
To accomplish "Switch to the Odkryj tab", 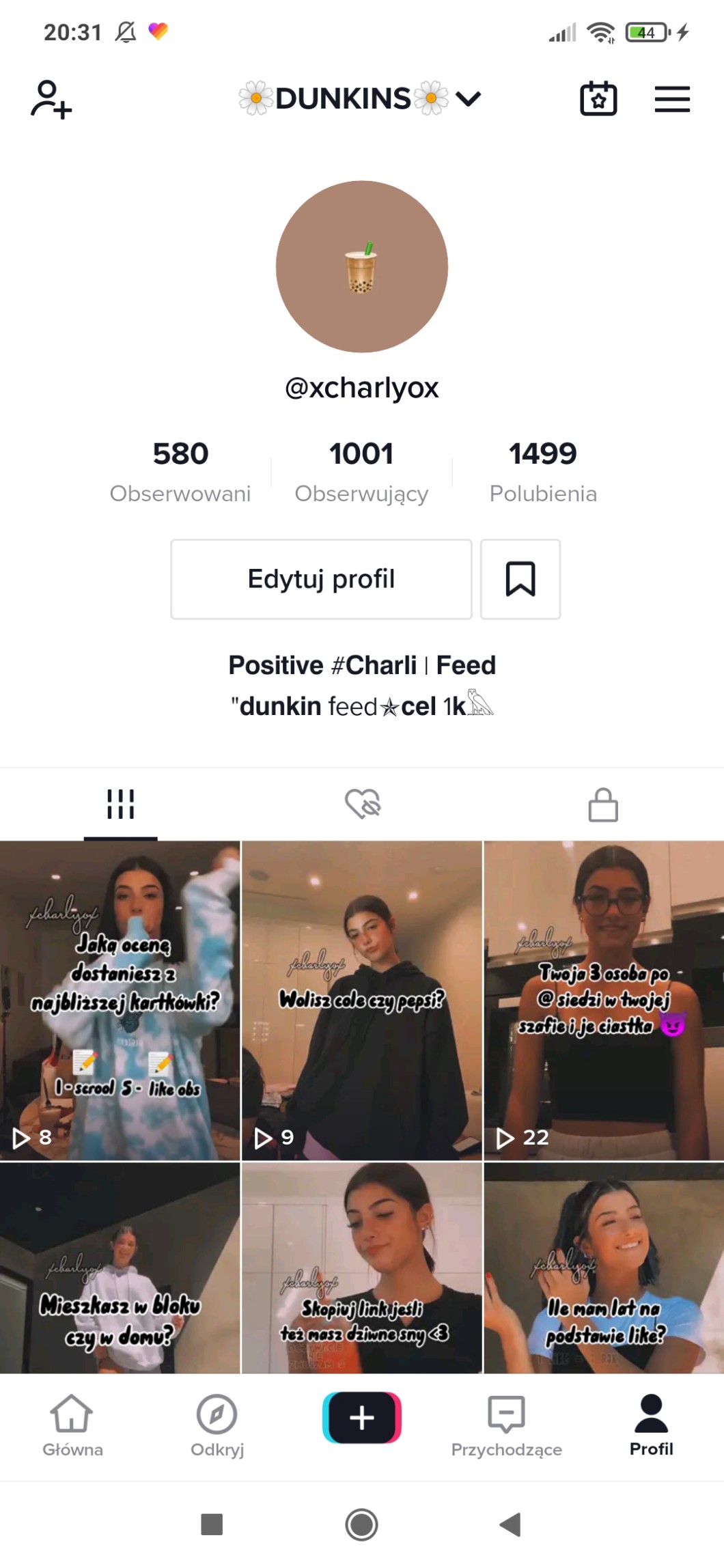I will tap(217, 1425).
